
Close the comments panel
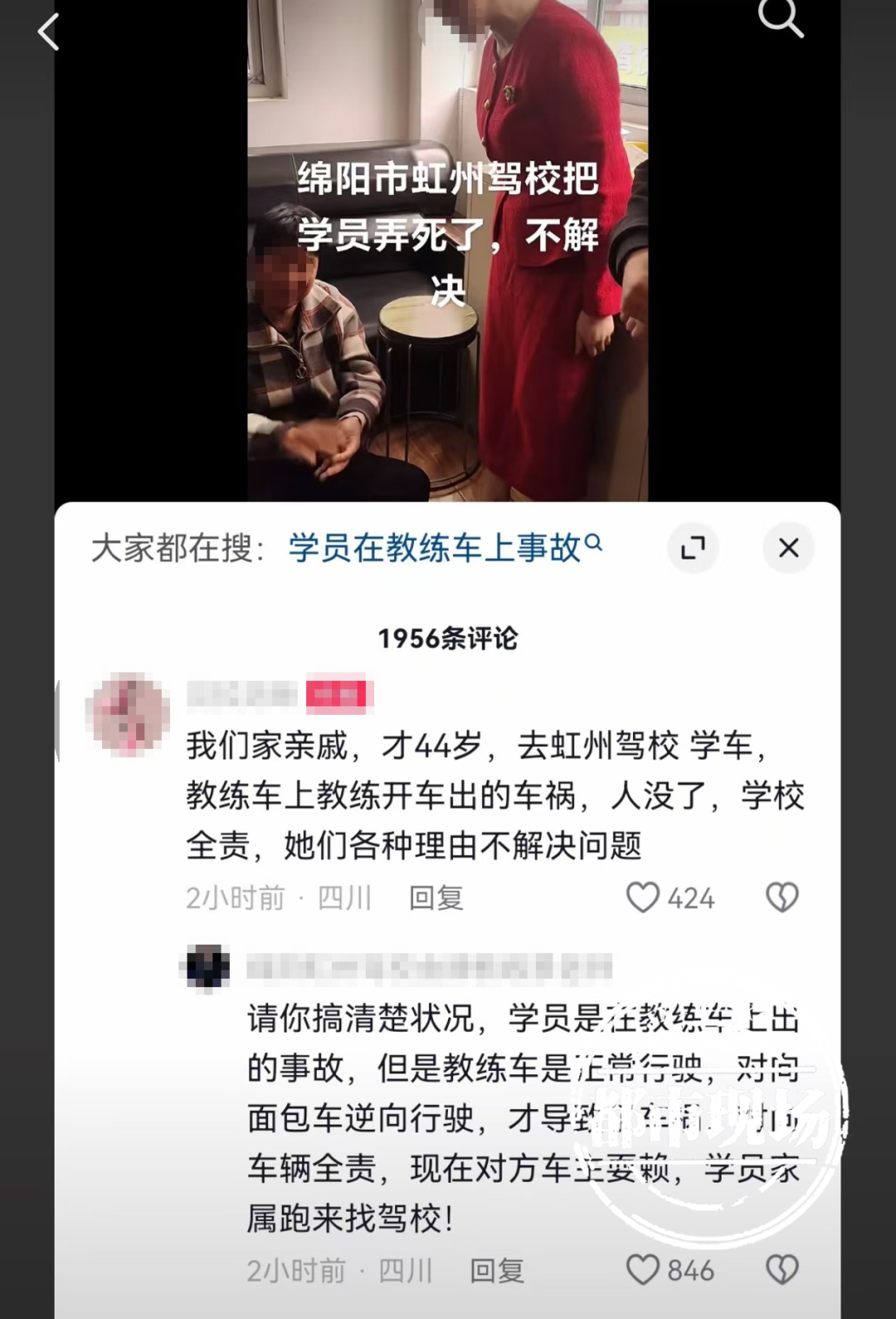point(788,548)
